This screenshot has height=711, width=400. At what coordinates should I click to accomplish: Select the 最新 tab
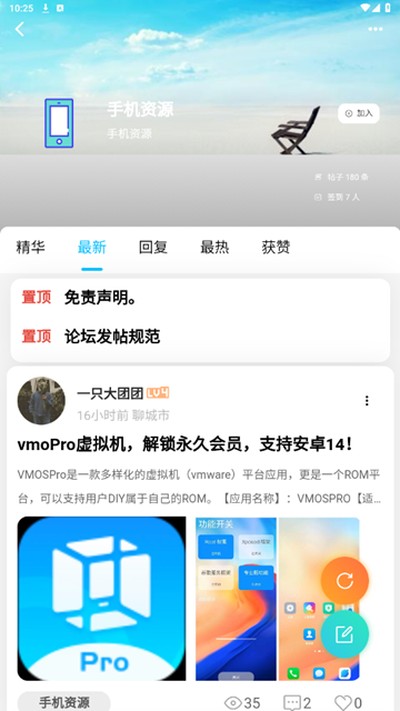pos(92,247)
